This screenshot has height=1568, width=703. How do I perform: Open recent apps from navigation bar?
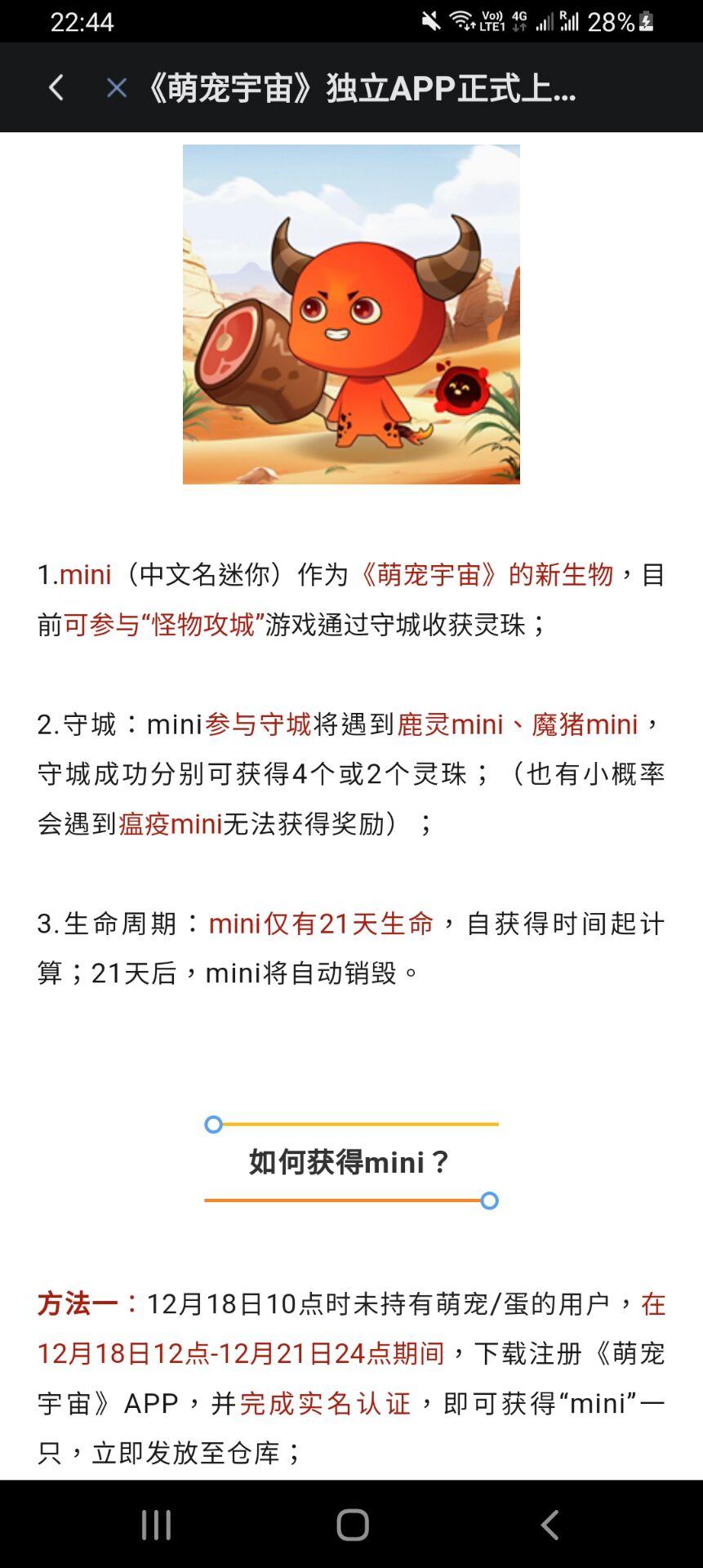pos(156,1525)
